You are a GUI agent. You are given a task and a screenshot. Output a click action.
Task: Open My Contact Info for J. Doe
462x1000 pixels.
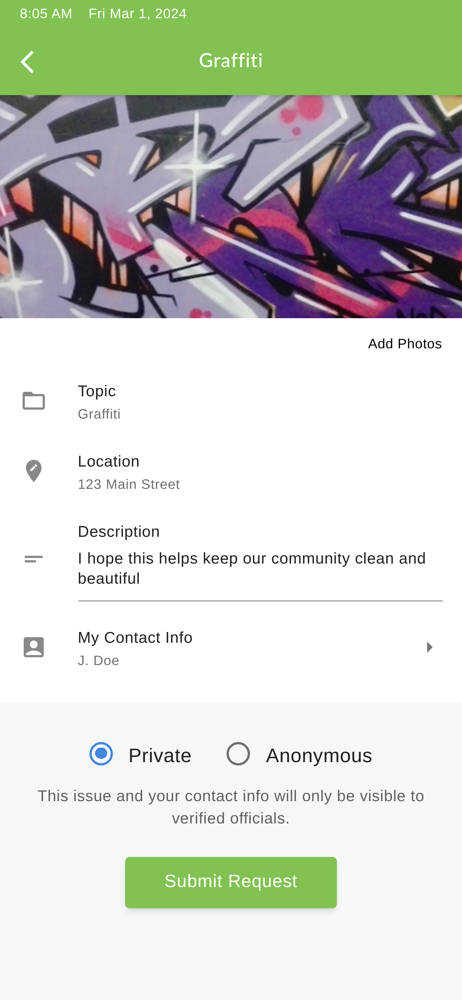click(x=231, y=648)
